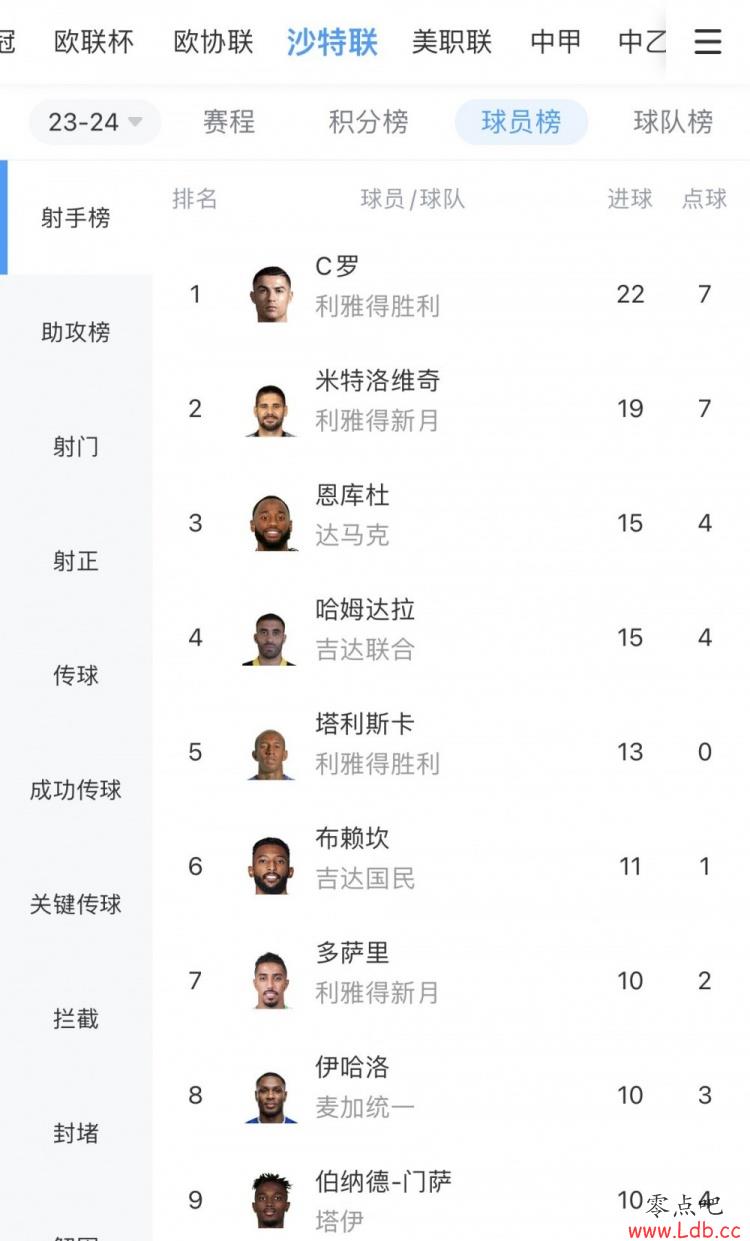The height and width of the screenshot is (1241, 750).
Task: Open the 赛程 schedule tab
Action: point(229,122)
